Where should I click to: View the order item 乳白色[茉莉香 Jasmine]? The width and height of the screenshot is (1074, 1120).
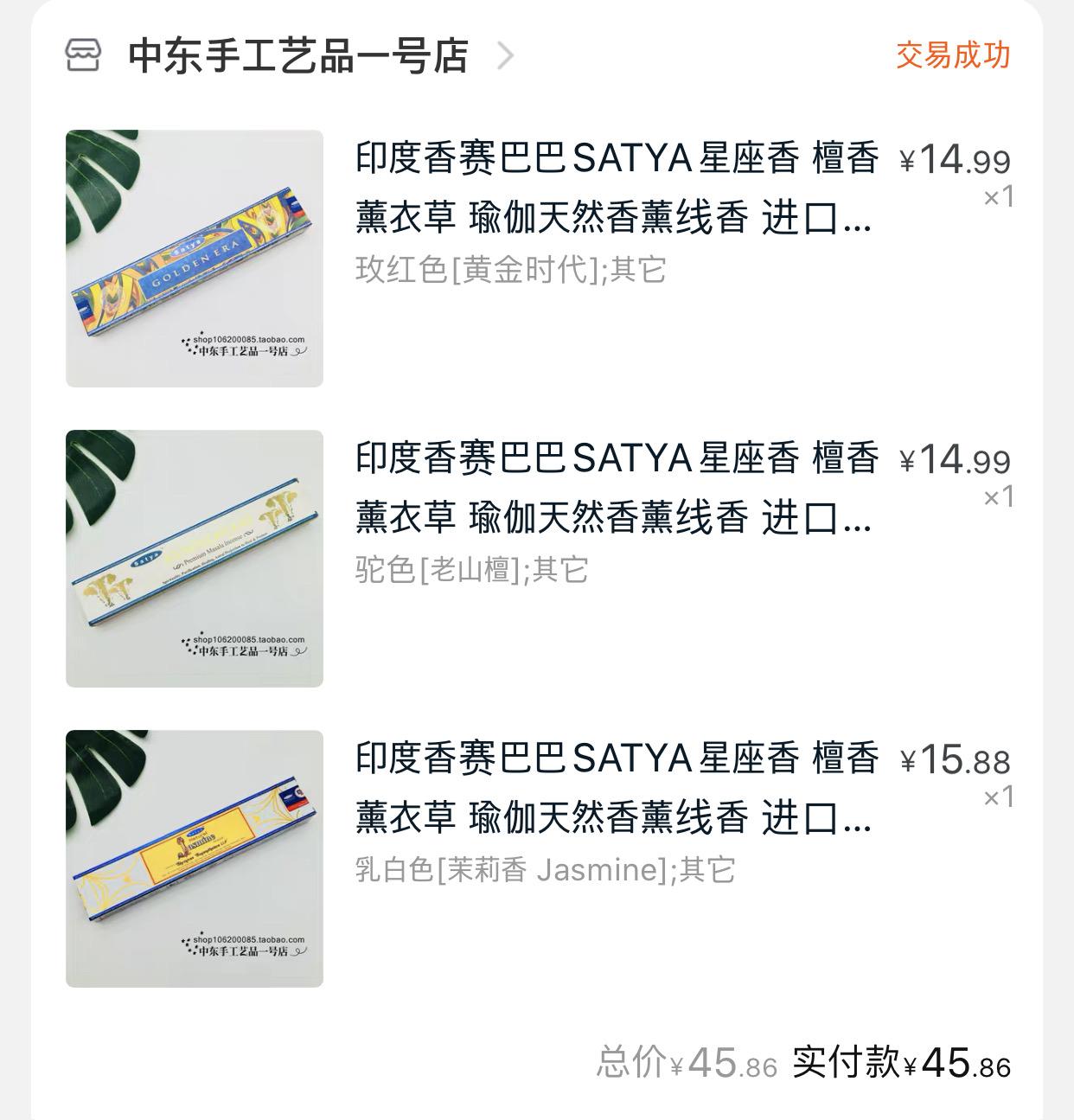[x=616, y=788]
